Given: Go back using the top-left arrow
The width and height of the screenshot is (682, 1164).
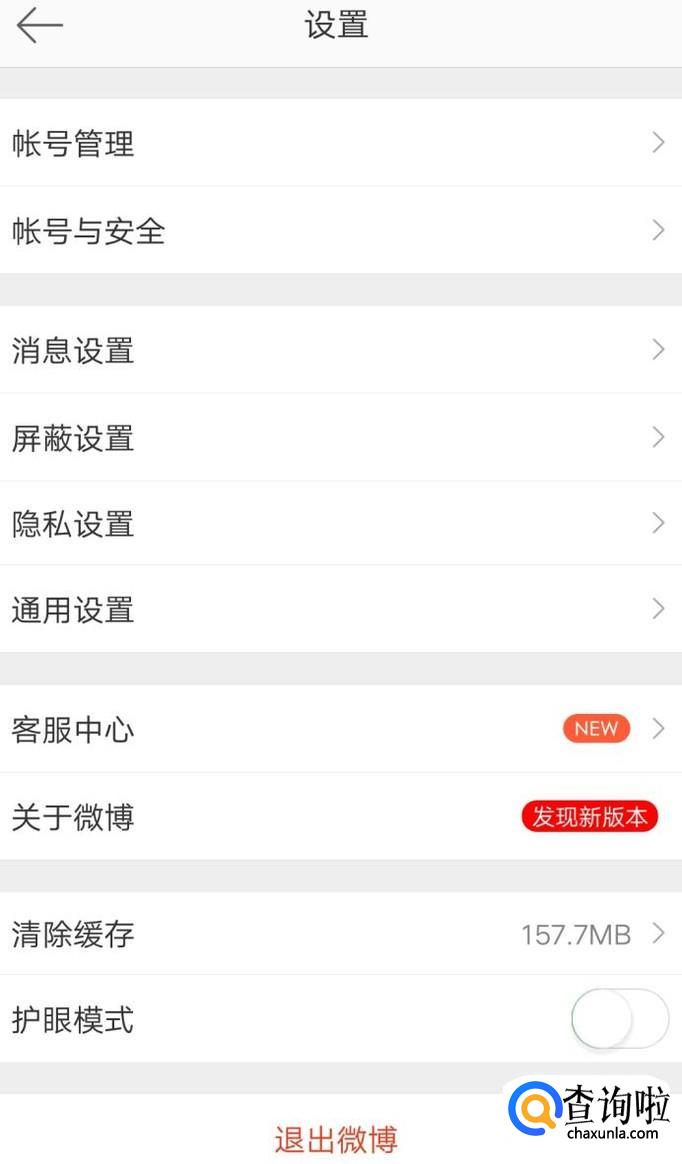Looking at the screenshot, I should 40,26.
